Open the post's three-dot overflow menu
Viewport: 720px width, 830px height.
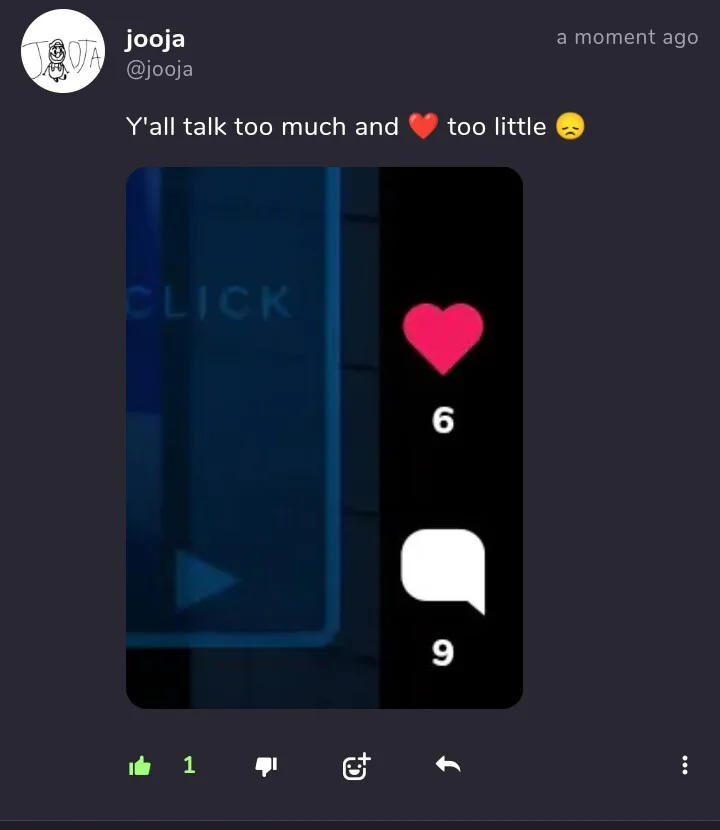click(685, 765)
